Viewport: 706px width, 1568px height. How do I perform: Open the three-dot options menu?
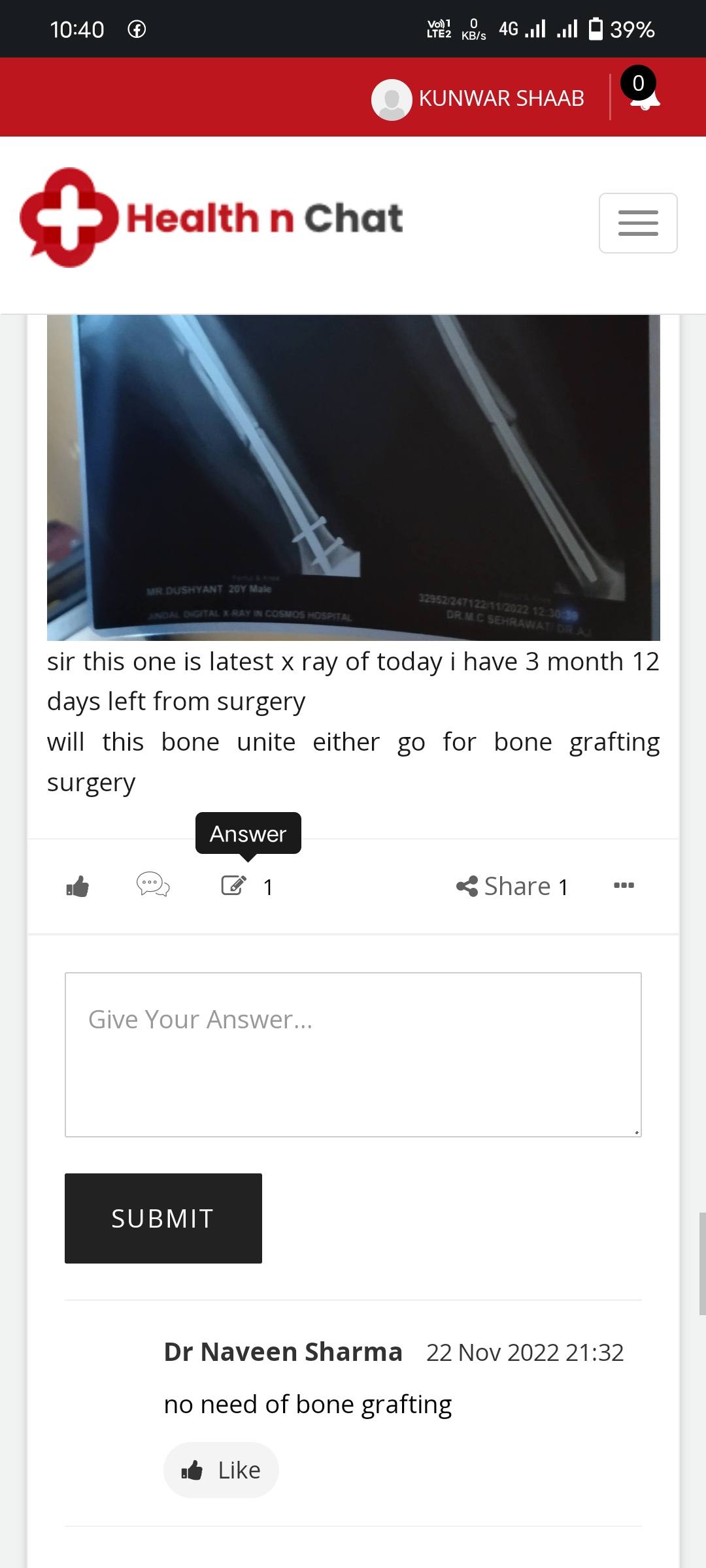click(623, 886)
